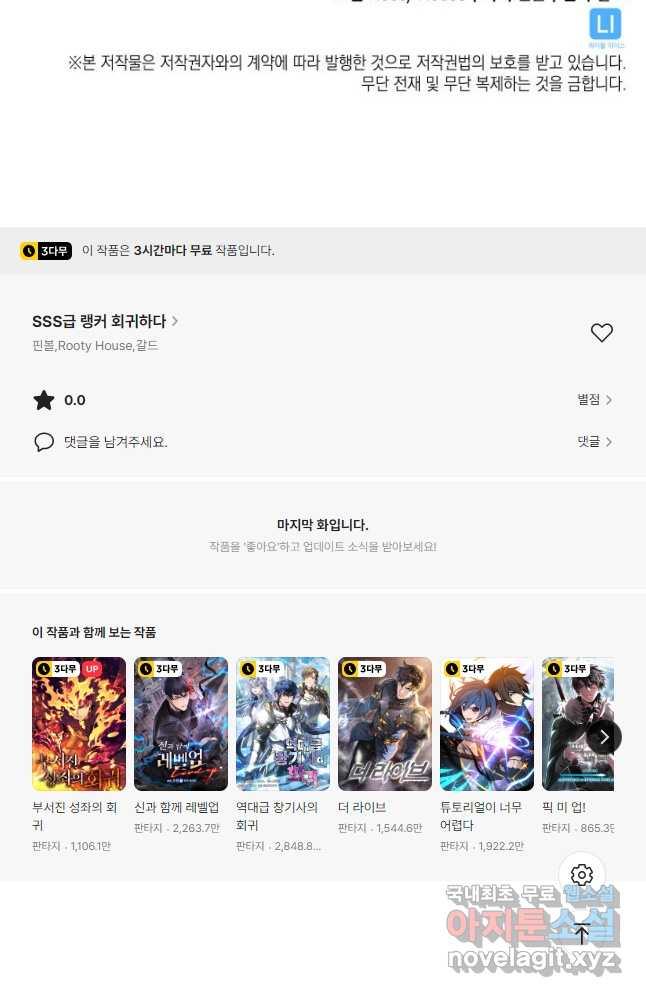
Task: Open the viewer settings gear
Action: click(582, 876)
